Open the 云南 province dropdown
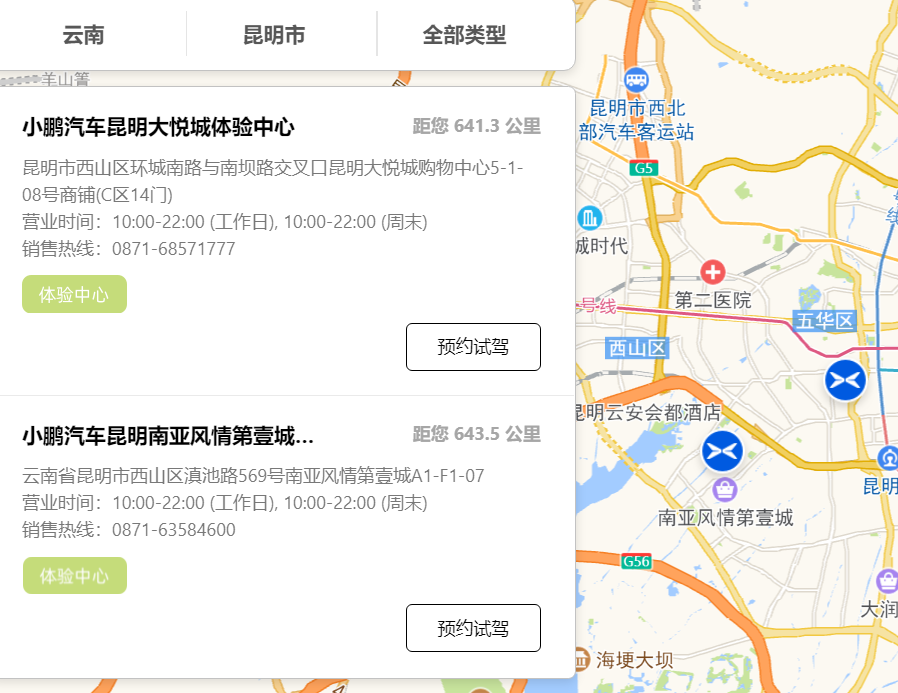Image resolution: width=898 pixels, height=693 pixels. 83,36
